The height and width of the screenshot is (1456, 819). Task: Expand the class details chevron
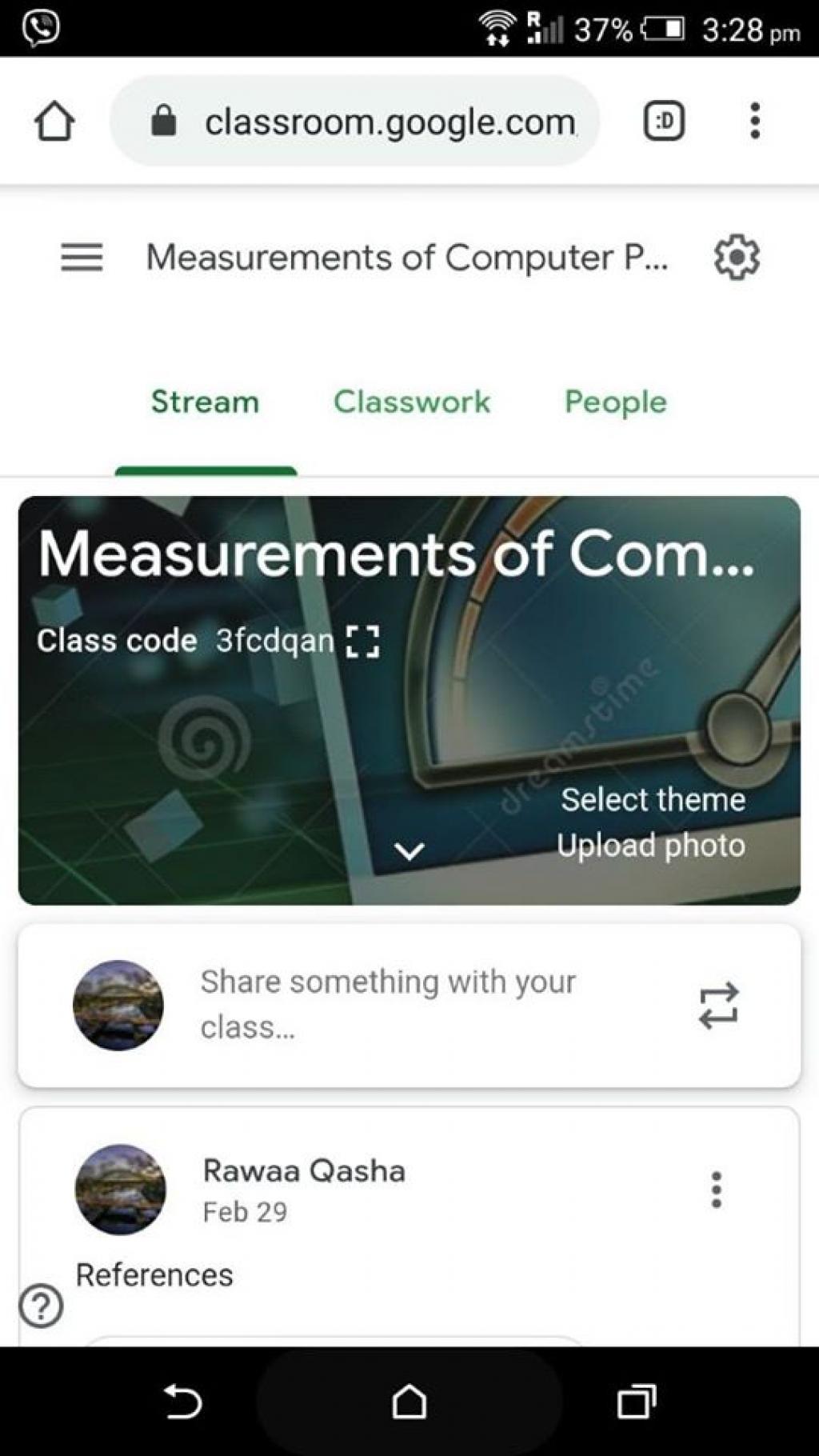click(409, 851)
